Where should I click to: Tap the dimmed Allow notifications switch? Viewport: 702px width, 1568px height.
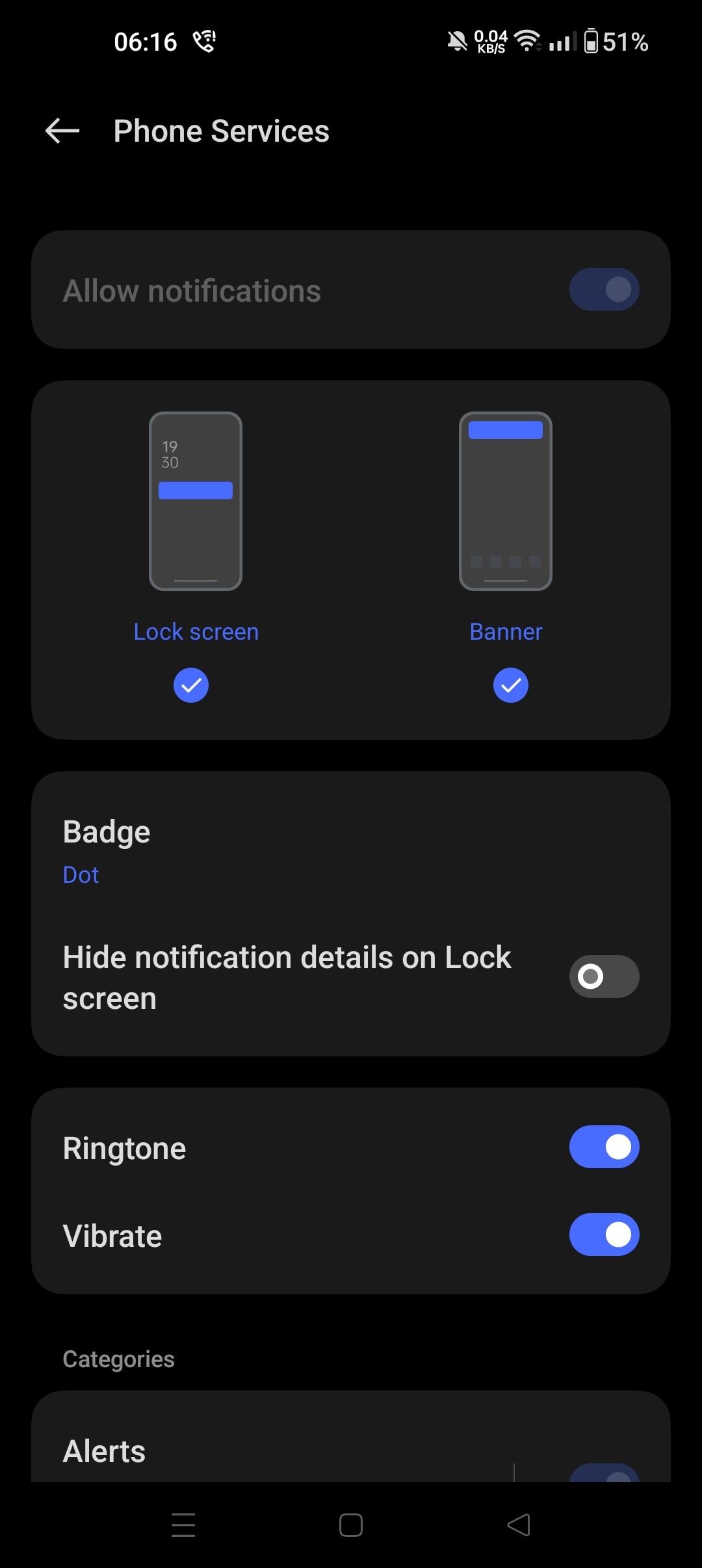pos(604,289)
